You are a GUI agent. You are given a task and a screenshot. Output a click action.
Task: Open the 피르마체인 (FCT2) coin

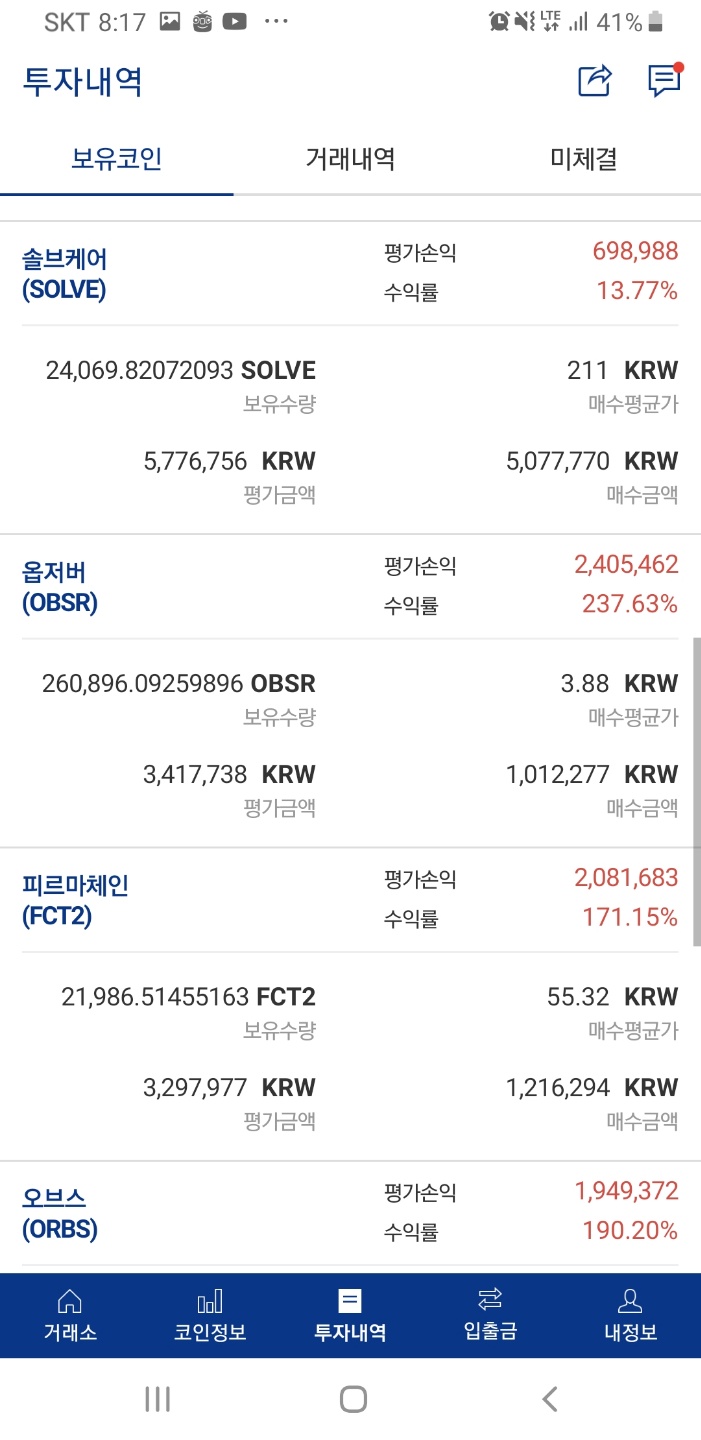[75, 900]
